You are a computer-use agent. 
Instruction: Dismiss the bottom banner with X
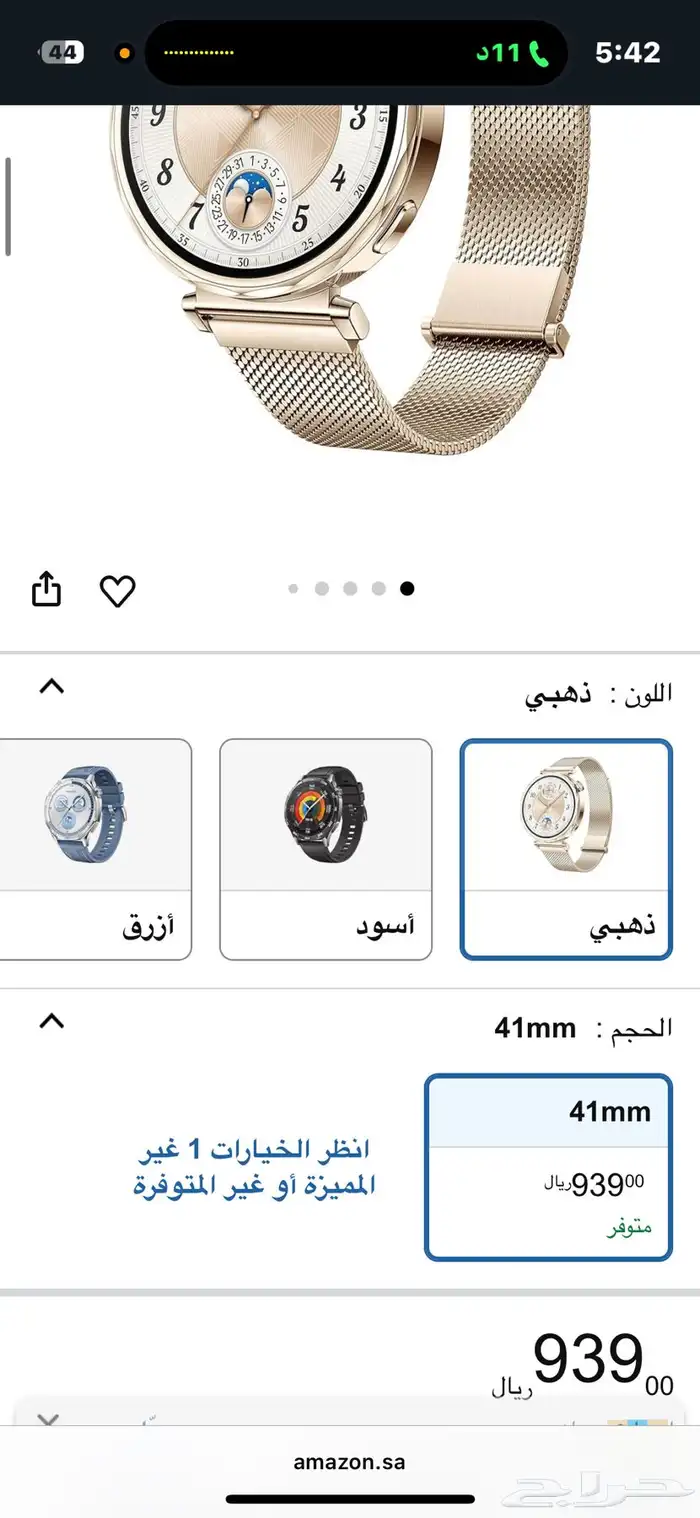point(47,1420)
